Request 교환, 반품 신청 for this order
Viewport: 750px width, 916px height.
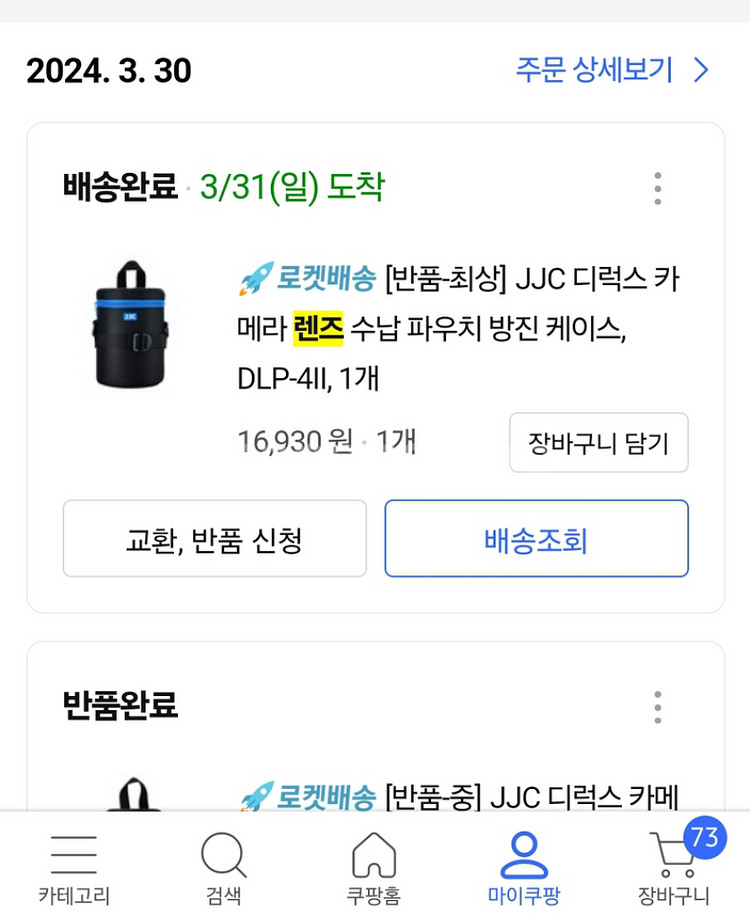click(x=214, y=539)
